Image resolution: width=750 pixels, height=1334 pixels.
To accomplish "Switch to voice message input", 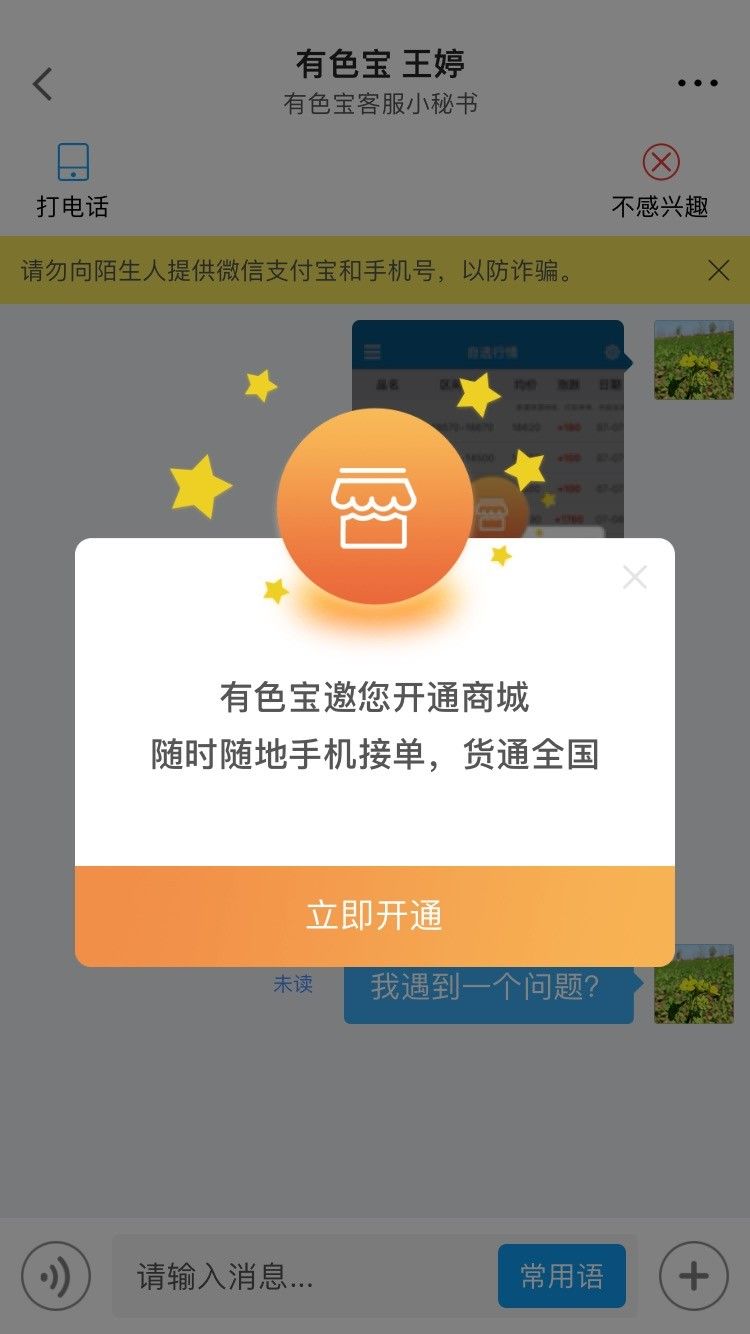I will 56,1276.
